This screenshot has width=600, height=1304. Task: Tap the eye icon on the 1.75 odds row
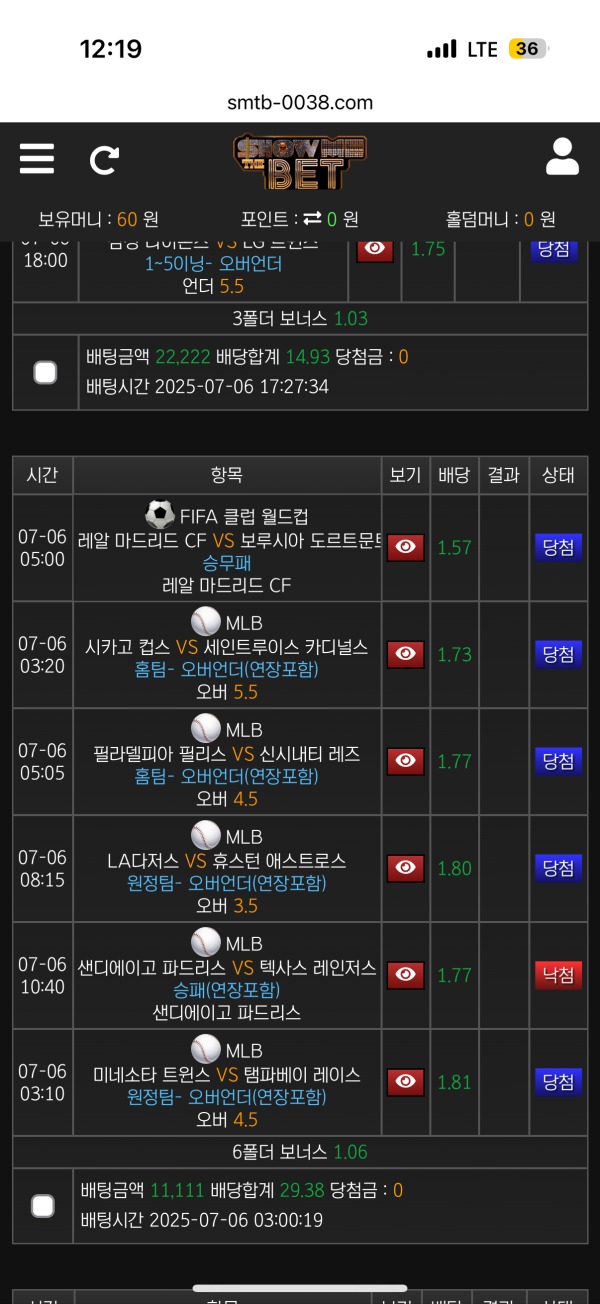375,249
